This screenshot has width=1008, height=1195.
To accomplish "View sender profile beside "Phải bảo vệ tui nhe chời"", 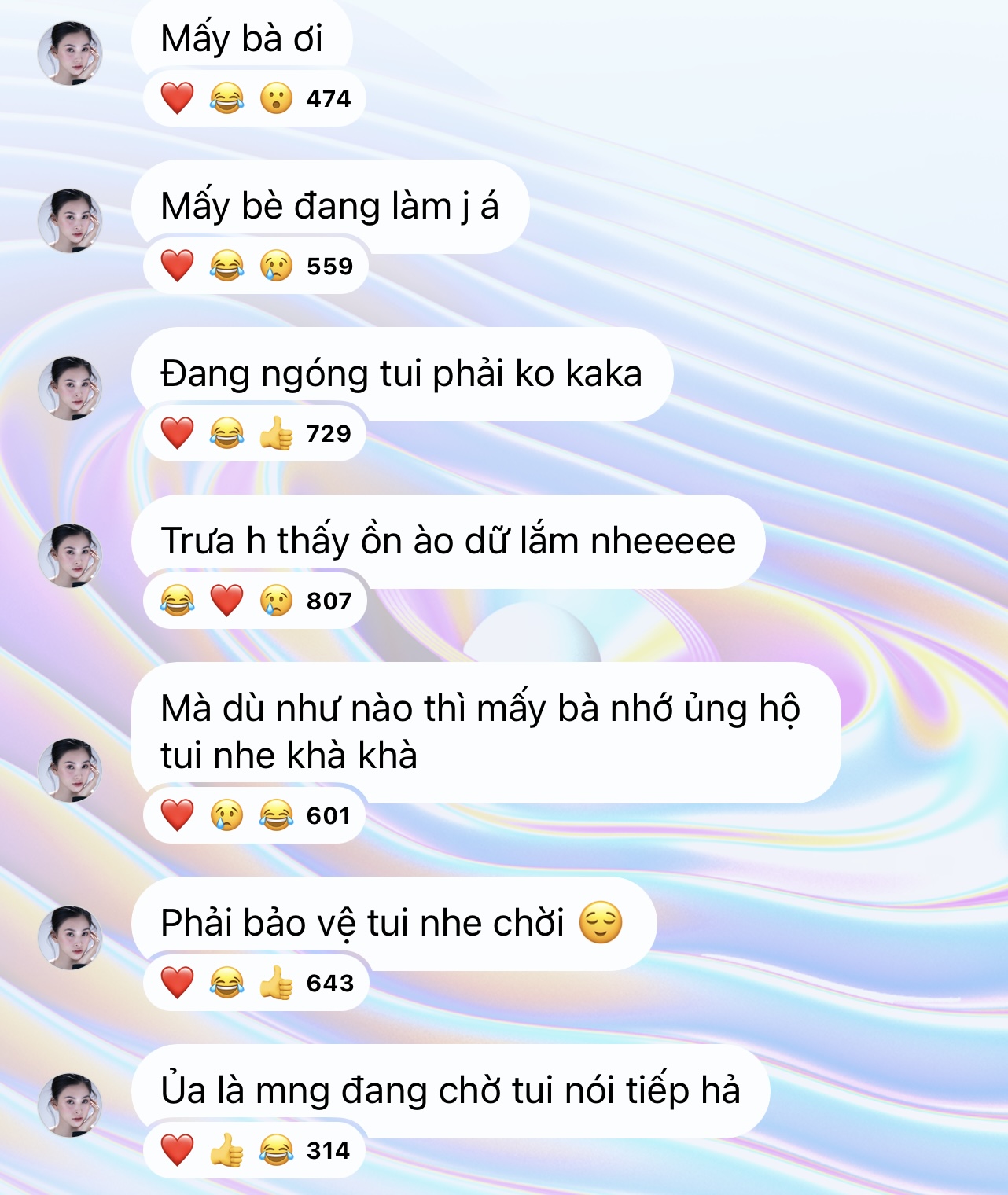I will [71, 938].
